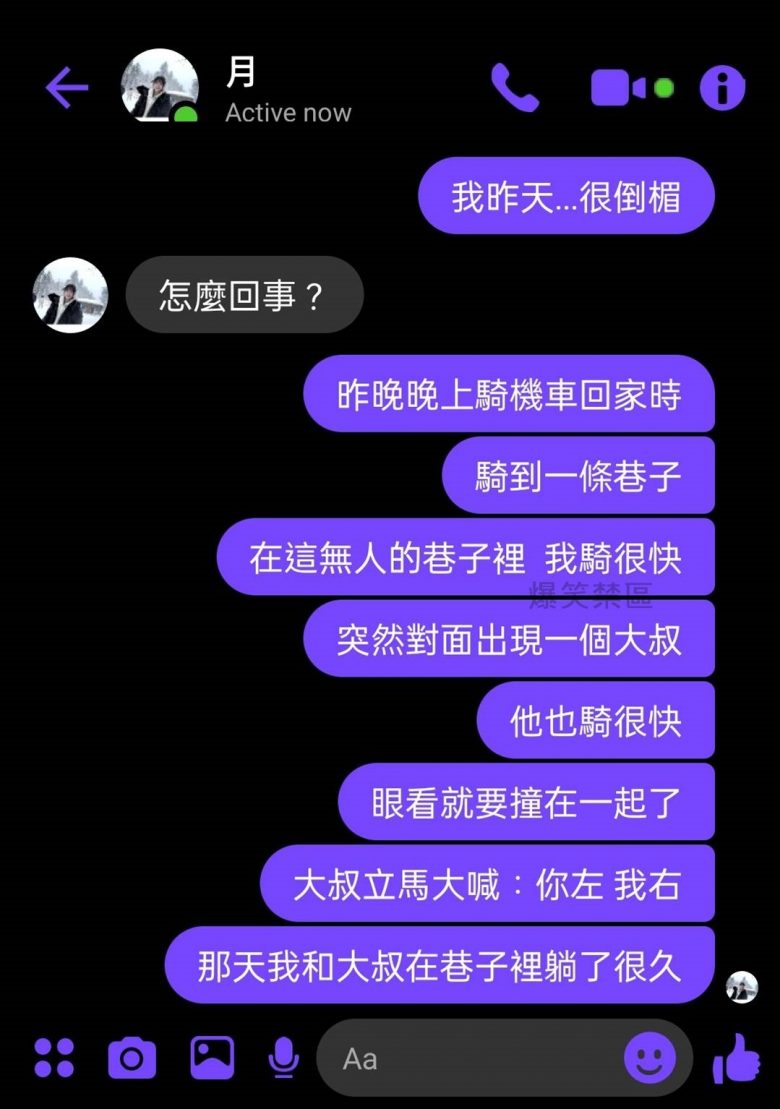Image resolution: width=780 pixels, height=1109 pixels.
Task: Record a voice message with the microphone
Action: coord(281,1057)
